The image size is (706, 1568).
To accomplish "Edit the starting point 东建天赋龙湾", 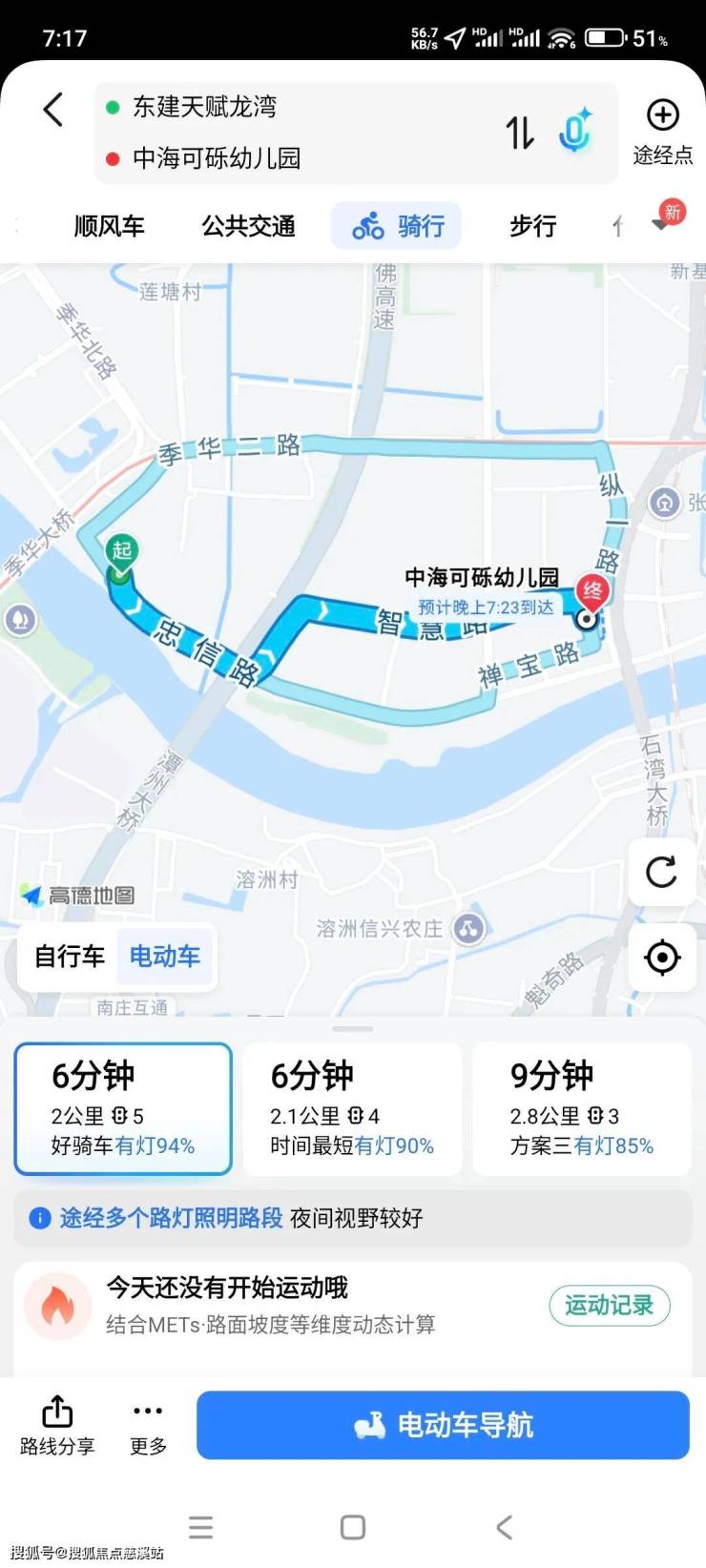I will tap(205, 107).
